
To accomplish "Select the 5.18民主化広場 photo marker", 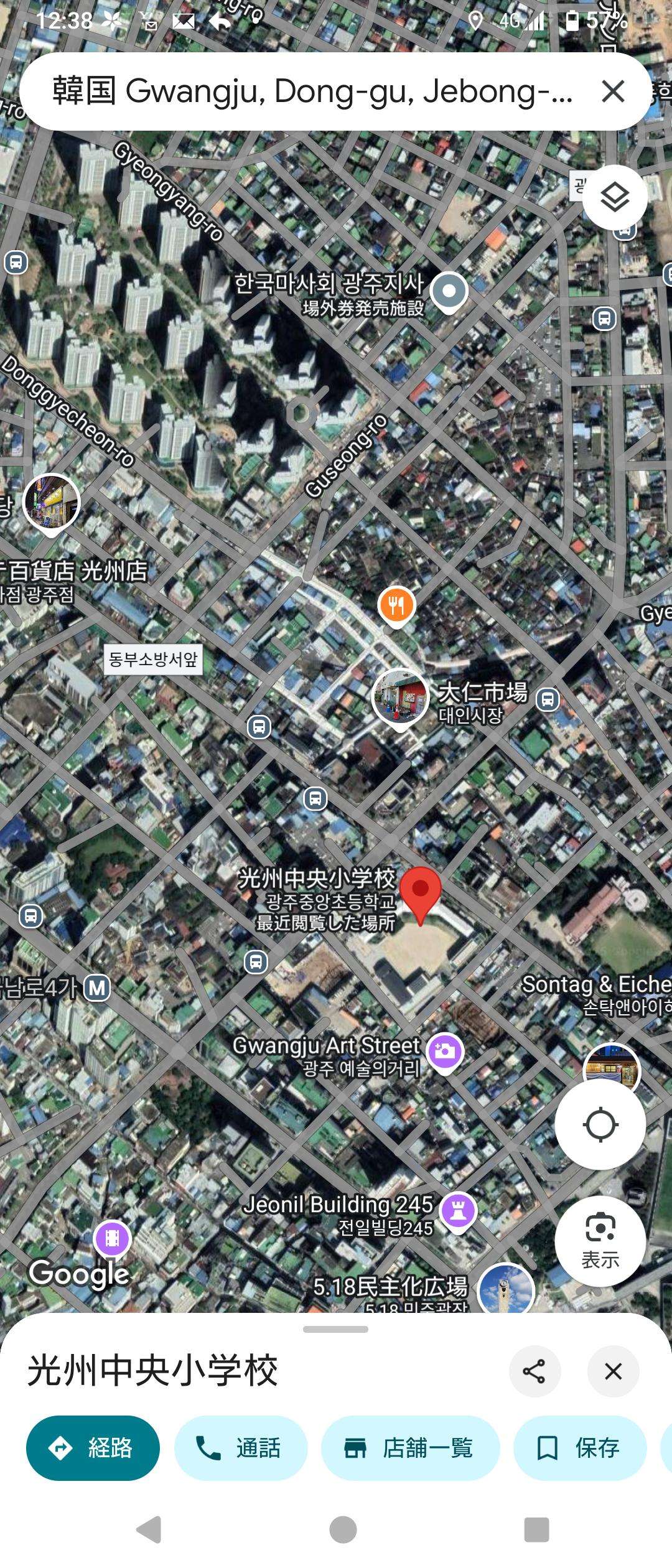I will click(x=505, y=1289).
